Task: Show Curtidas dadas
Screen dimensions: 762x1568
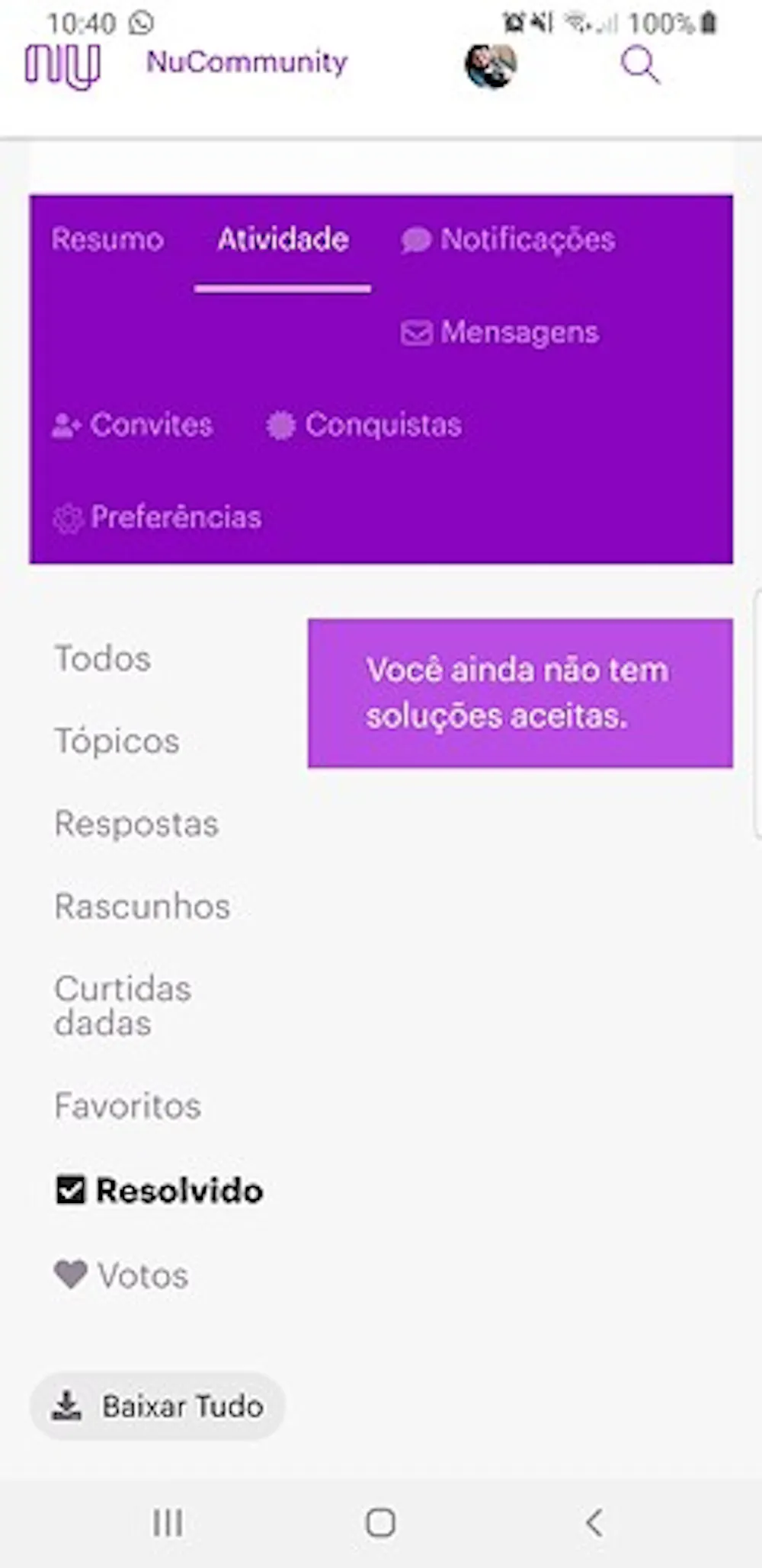Action: pos(122,1006)
